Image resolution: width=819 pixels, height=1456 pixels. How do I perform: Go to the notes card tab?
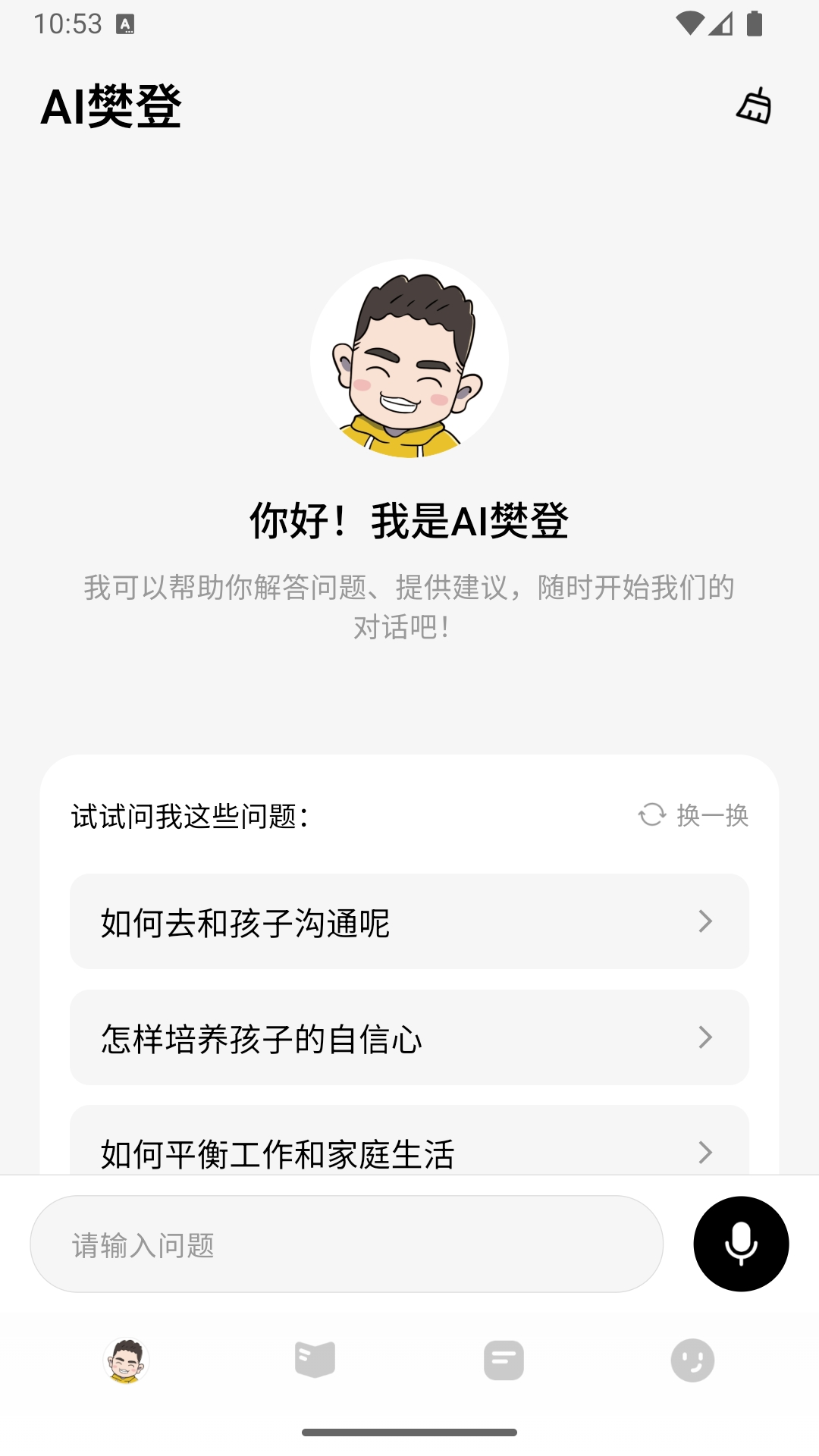(x=504, y=1360)
